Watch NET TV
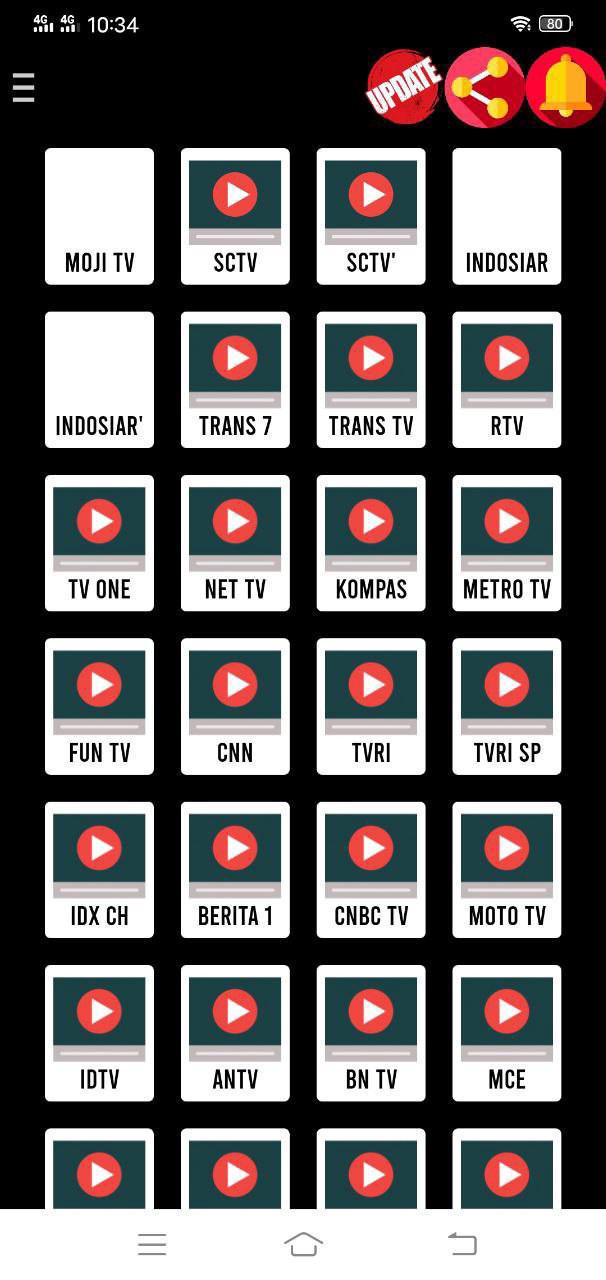The width and height of the screenshot is (606, 1280). tap(235, 542)
